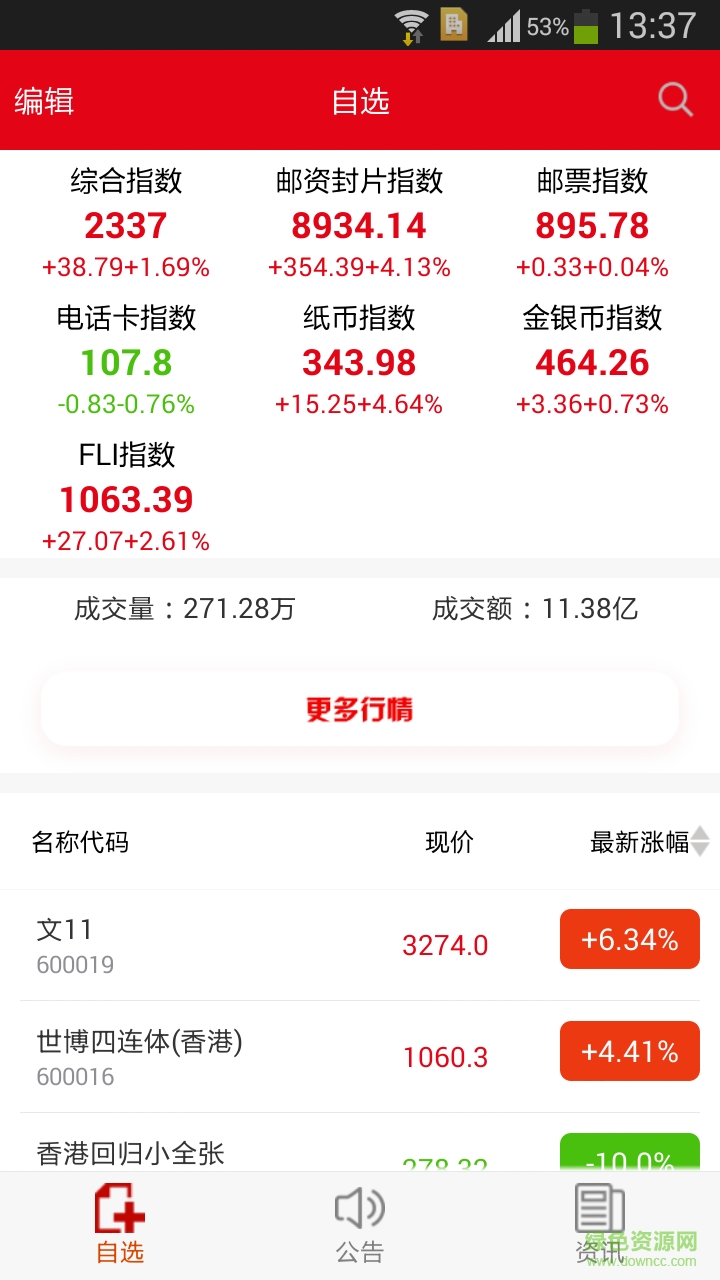Tap the Wi-Fi status bar icon
The height and width of the screenshot is (1280, 720).
[409, 25]
